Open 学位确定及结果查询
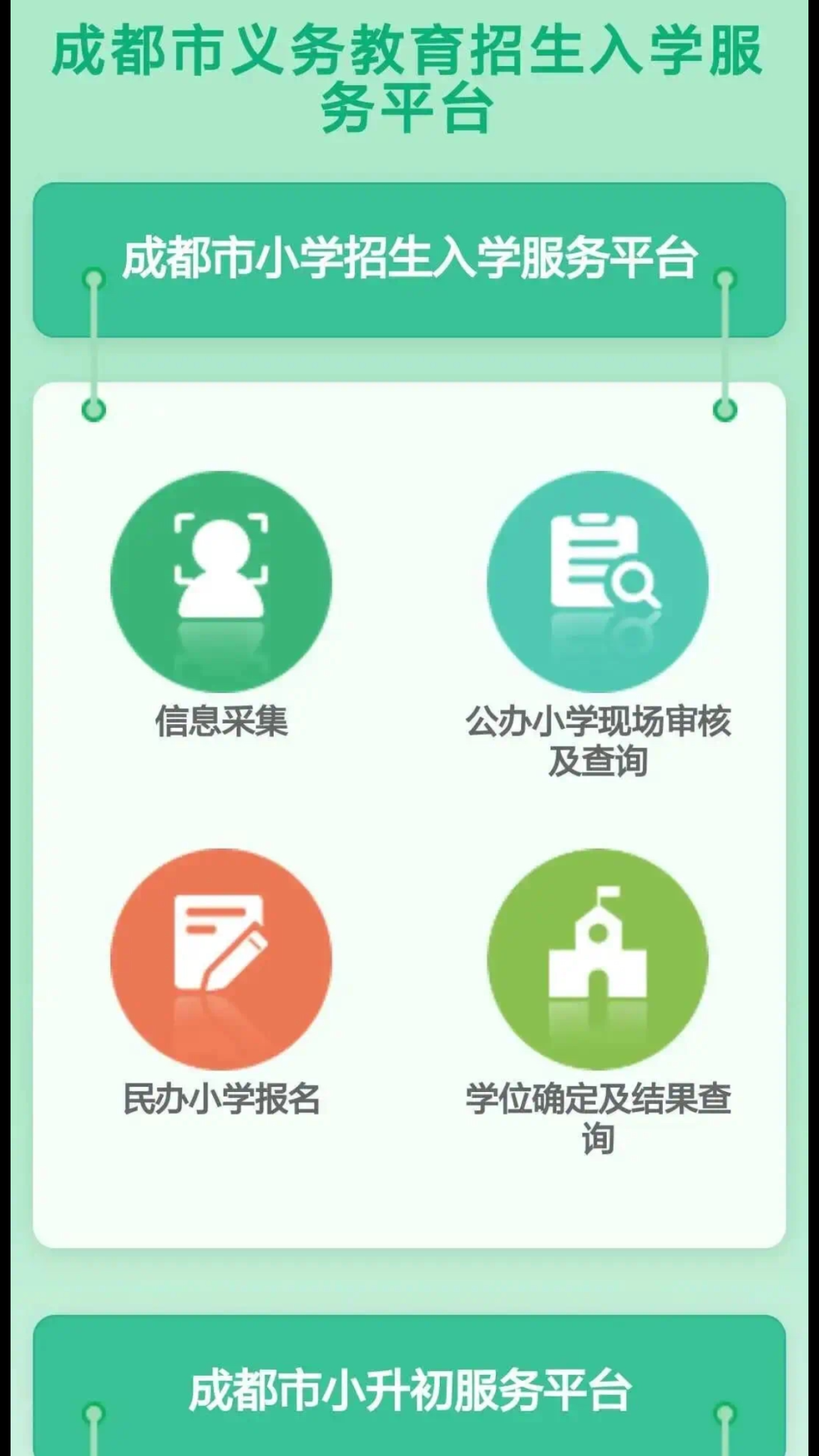819x1456 pixels. click(598, 959)
